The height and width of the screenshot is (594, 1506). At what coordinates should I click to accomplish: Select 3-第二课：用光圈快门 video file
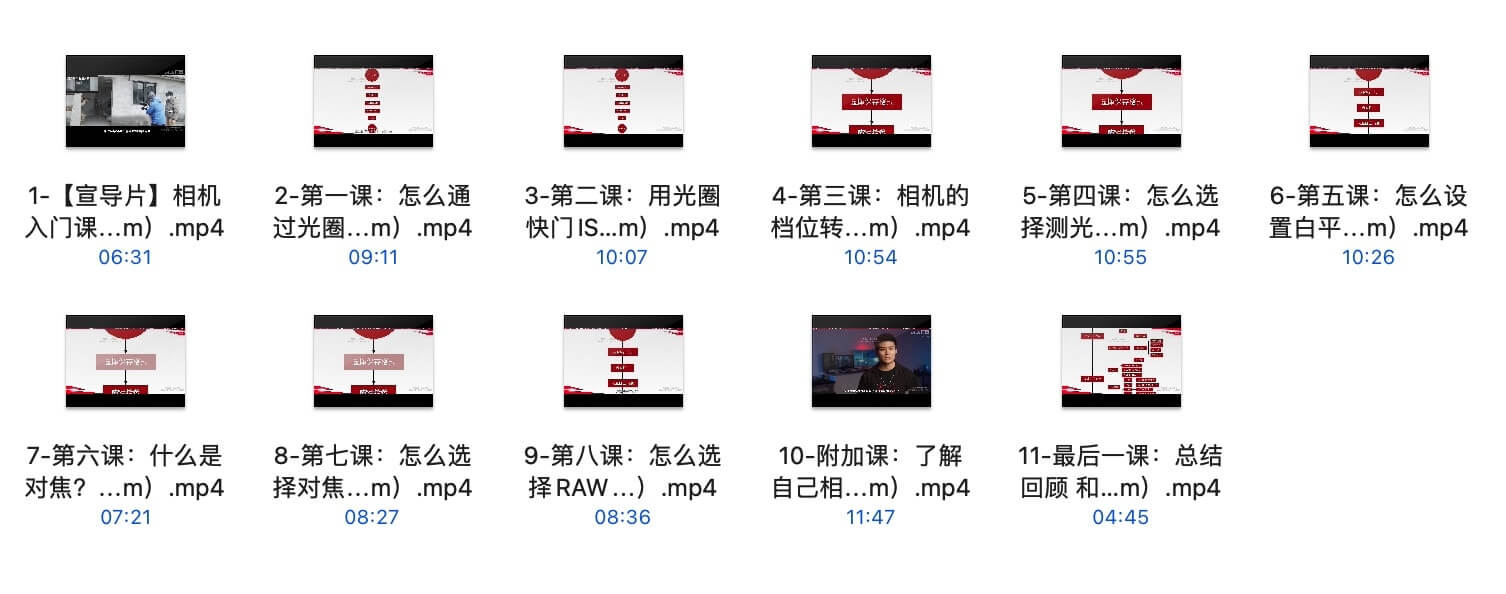[x=622, y=101]
